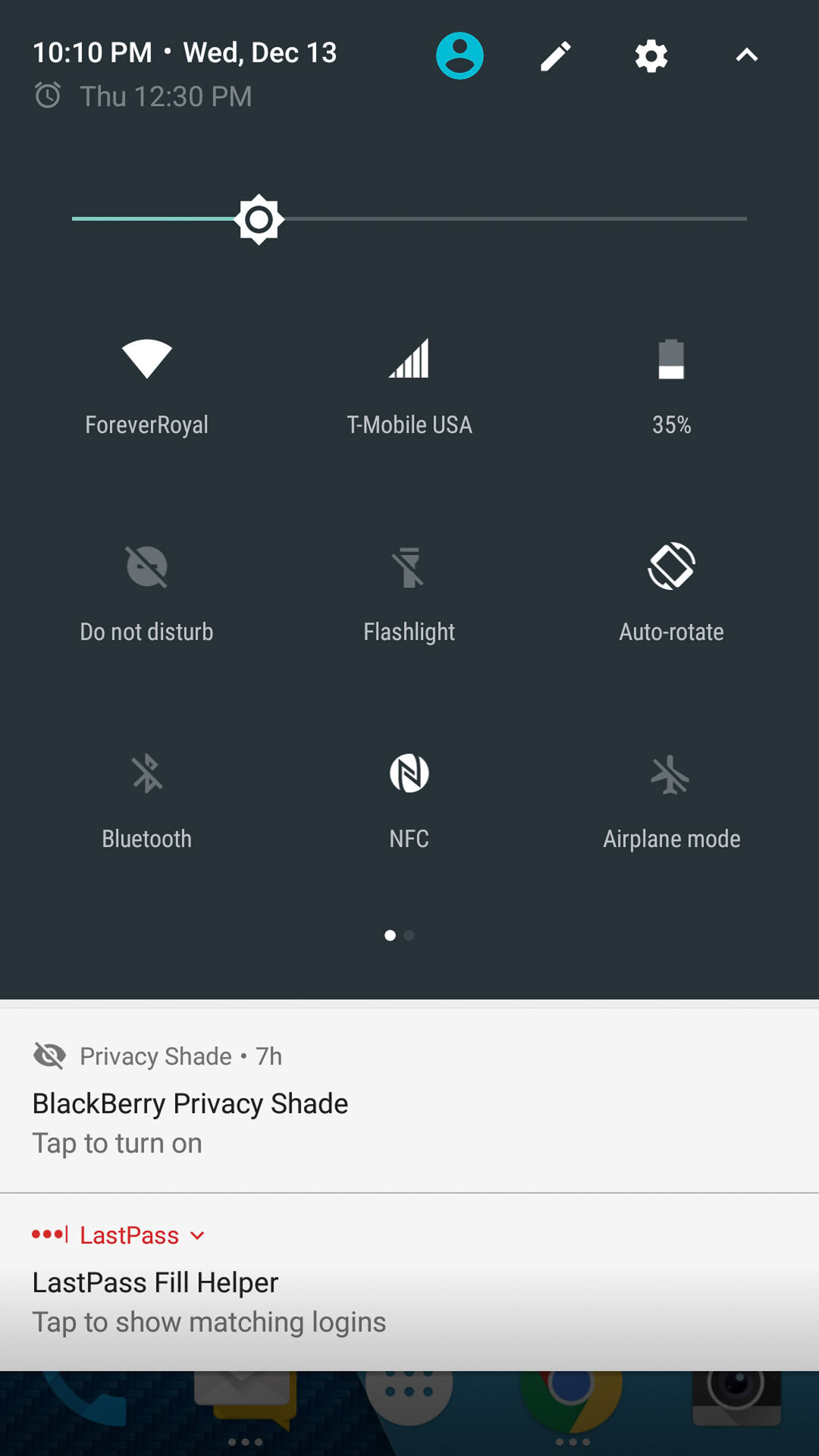Toggle the ForeverRoyal Wi-Fi tile
The width and height of the screenshot is (819, 1456).
(146, 359)
